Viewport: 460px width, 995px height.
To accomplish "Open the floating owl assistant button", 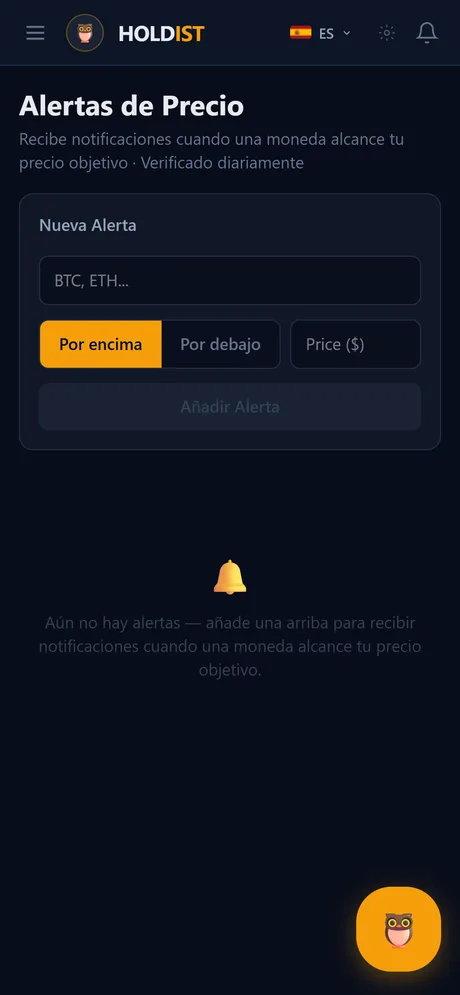I will point(398,929).
